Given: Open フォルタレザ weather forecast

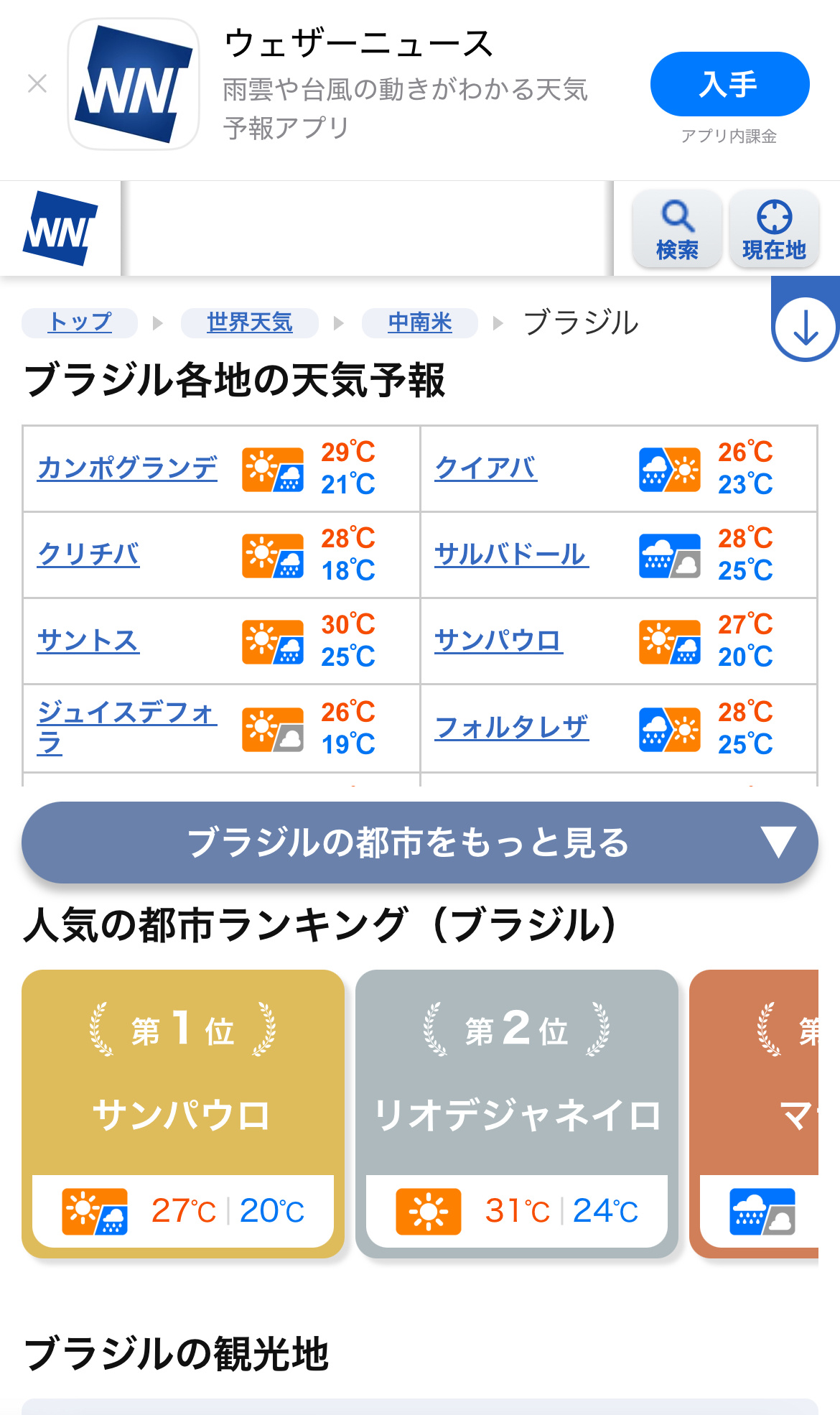Looking at the screenshot, I should point(511,727).
